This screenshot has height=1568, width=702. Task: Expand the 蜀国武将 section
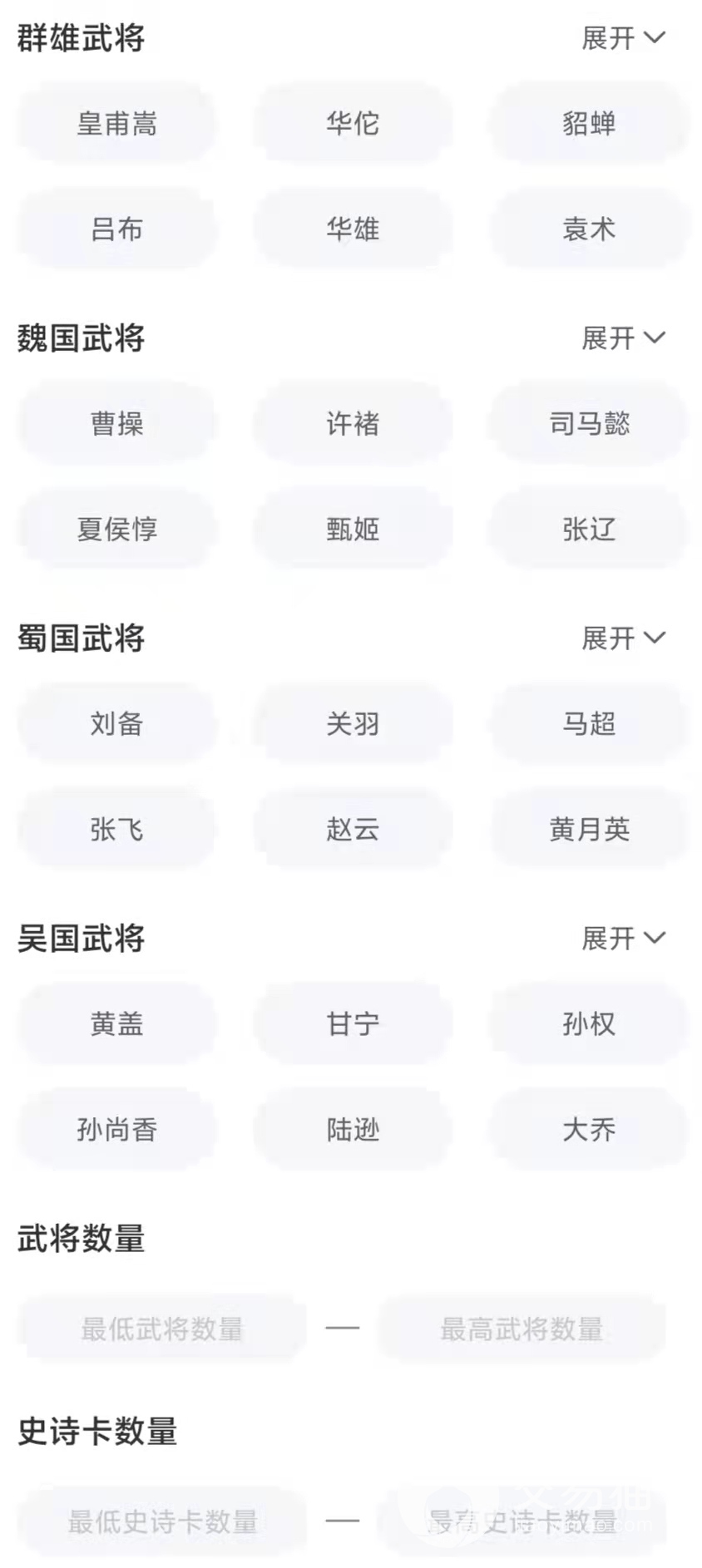(623, 639)
